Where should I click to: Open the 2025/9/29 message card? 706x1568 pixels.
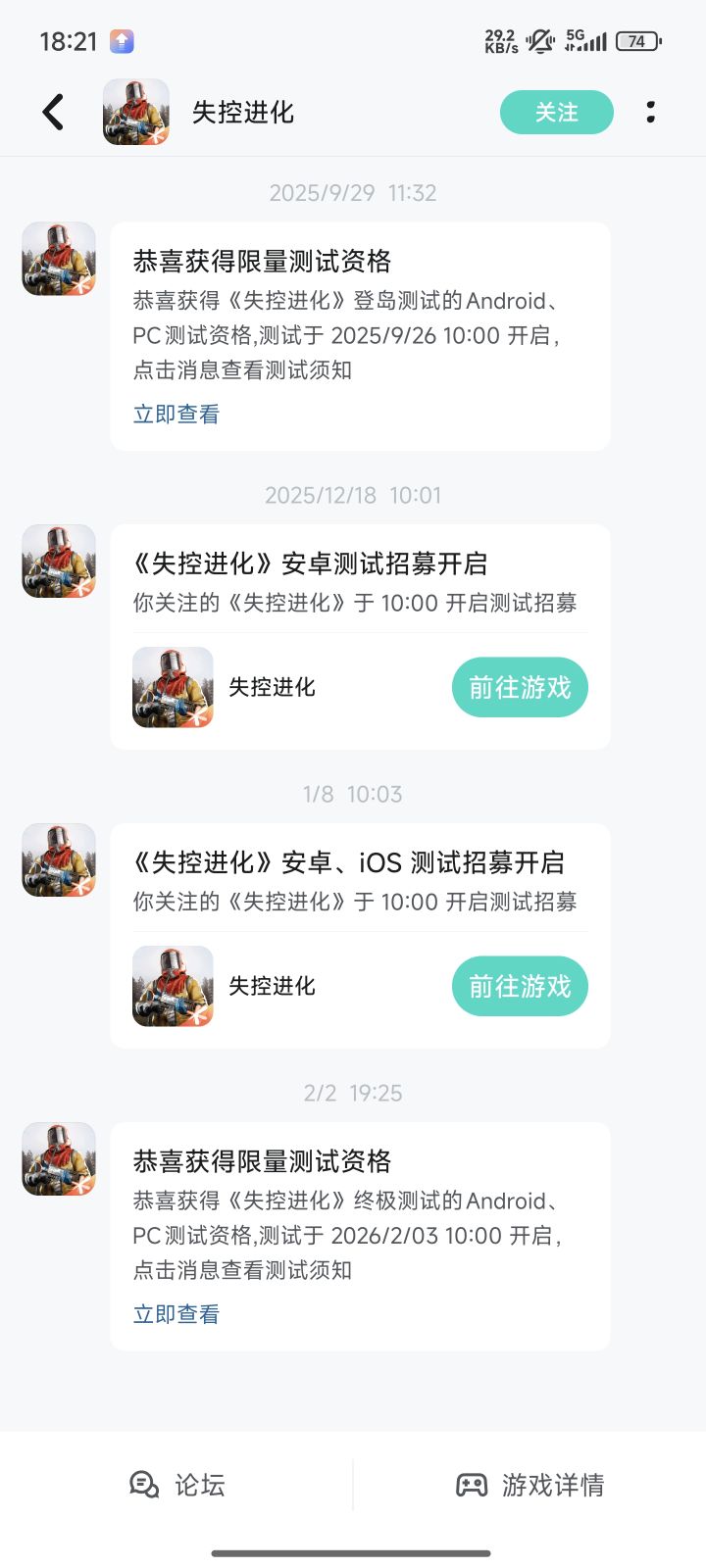point(360,333)
